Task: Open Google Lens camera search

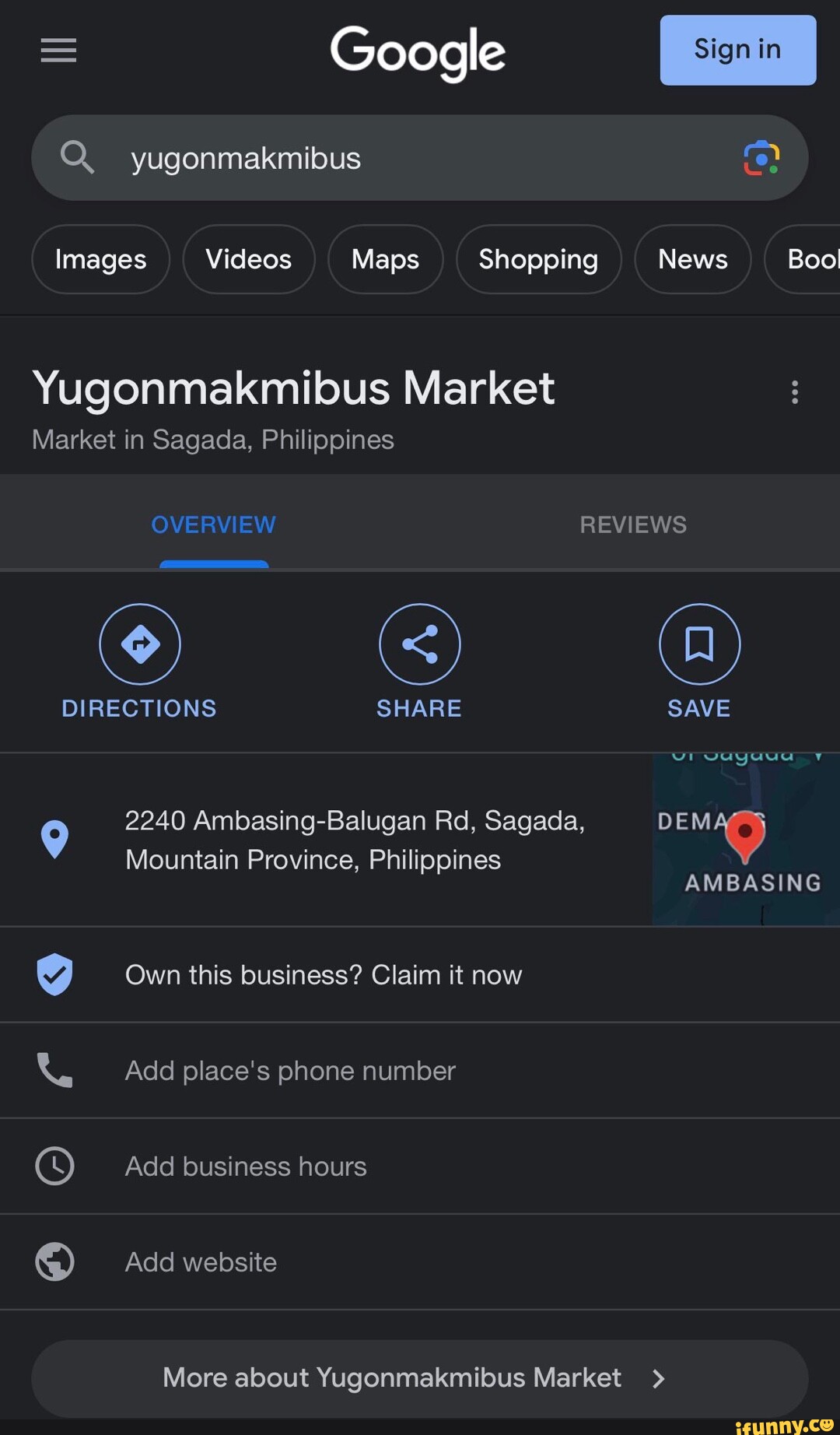Action: pos(762,158)
